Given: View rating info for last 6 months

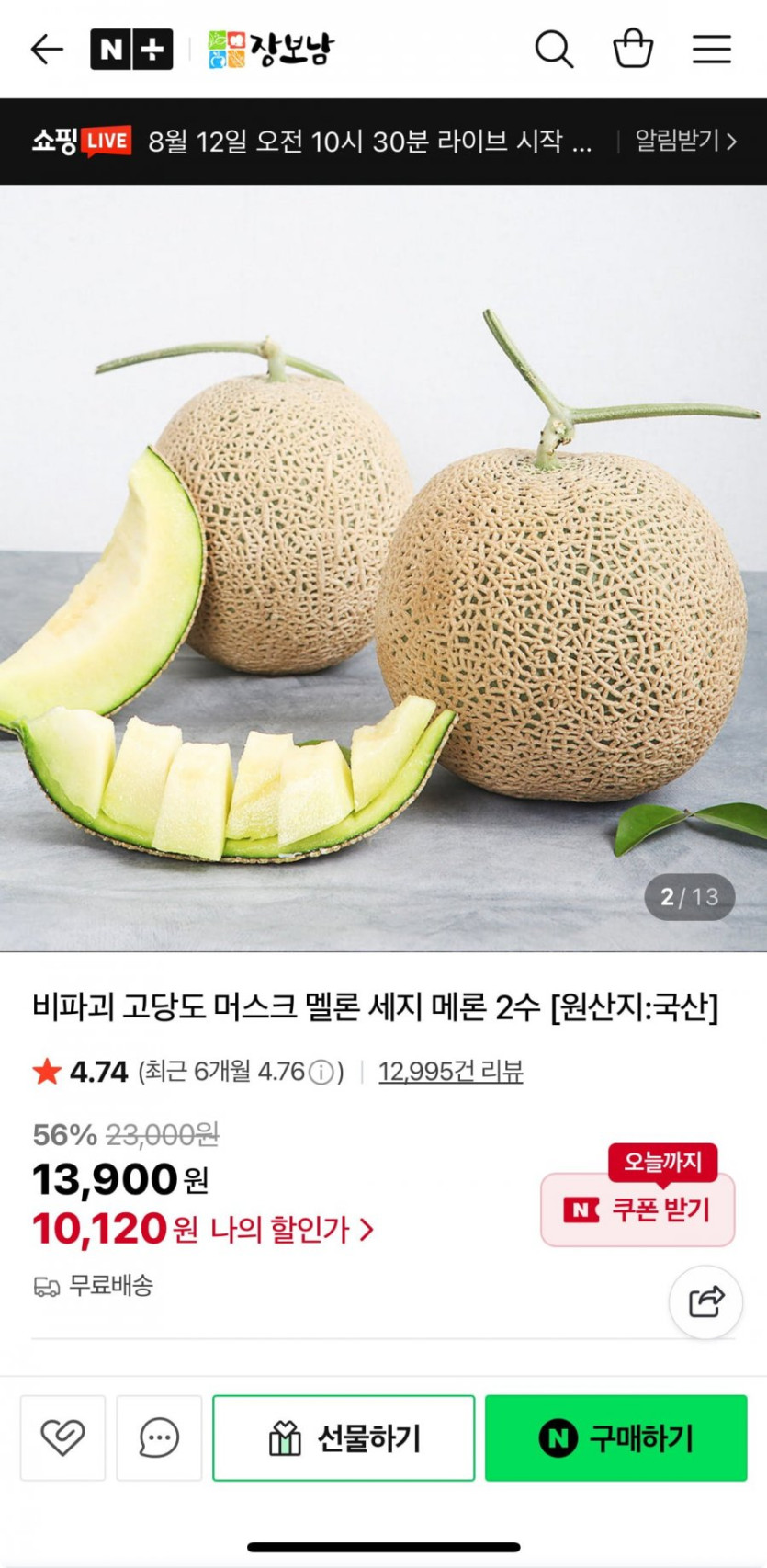Looking at the screenshot, I should point(321,1072).
